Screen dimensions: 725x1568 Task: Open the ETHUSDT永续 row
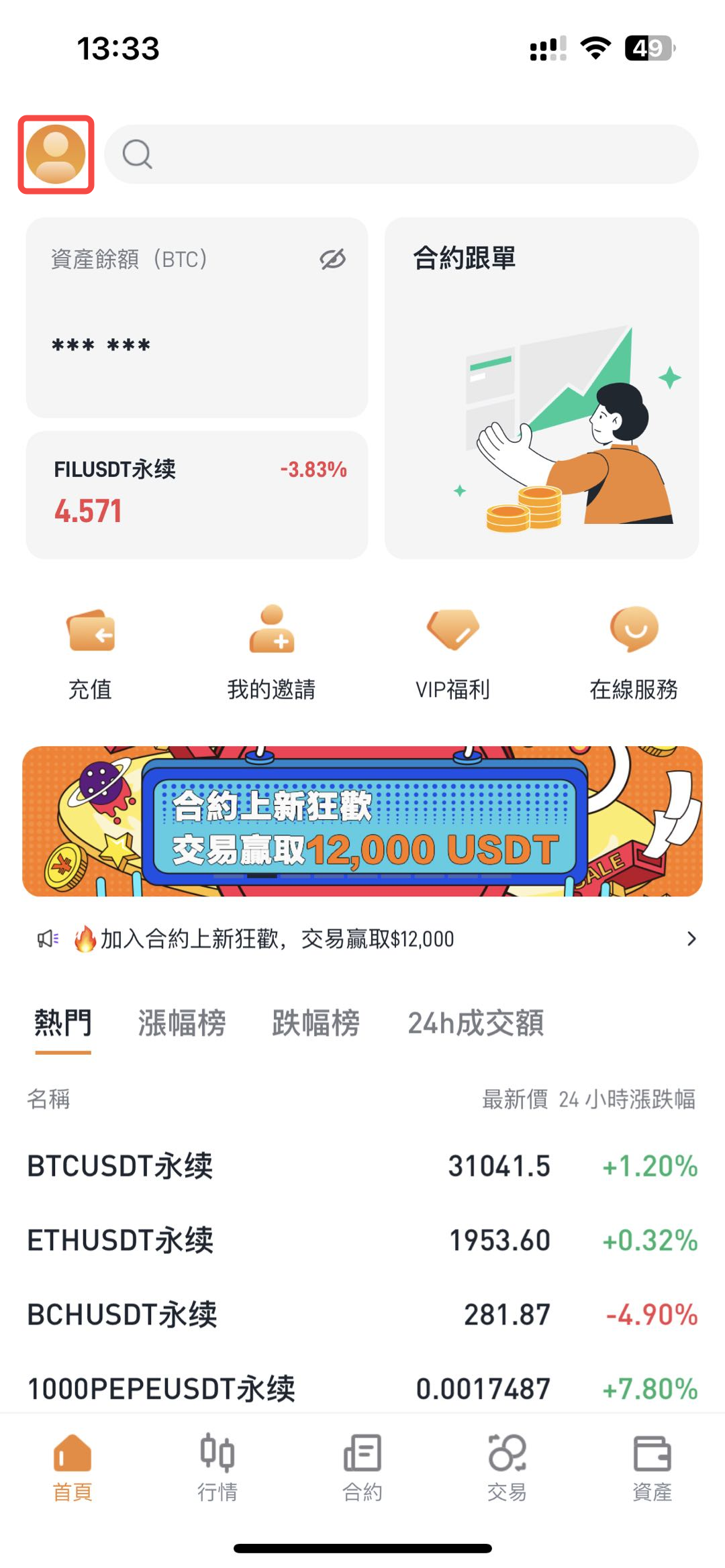pyautogui.click(x=362, y=1240)
